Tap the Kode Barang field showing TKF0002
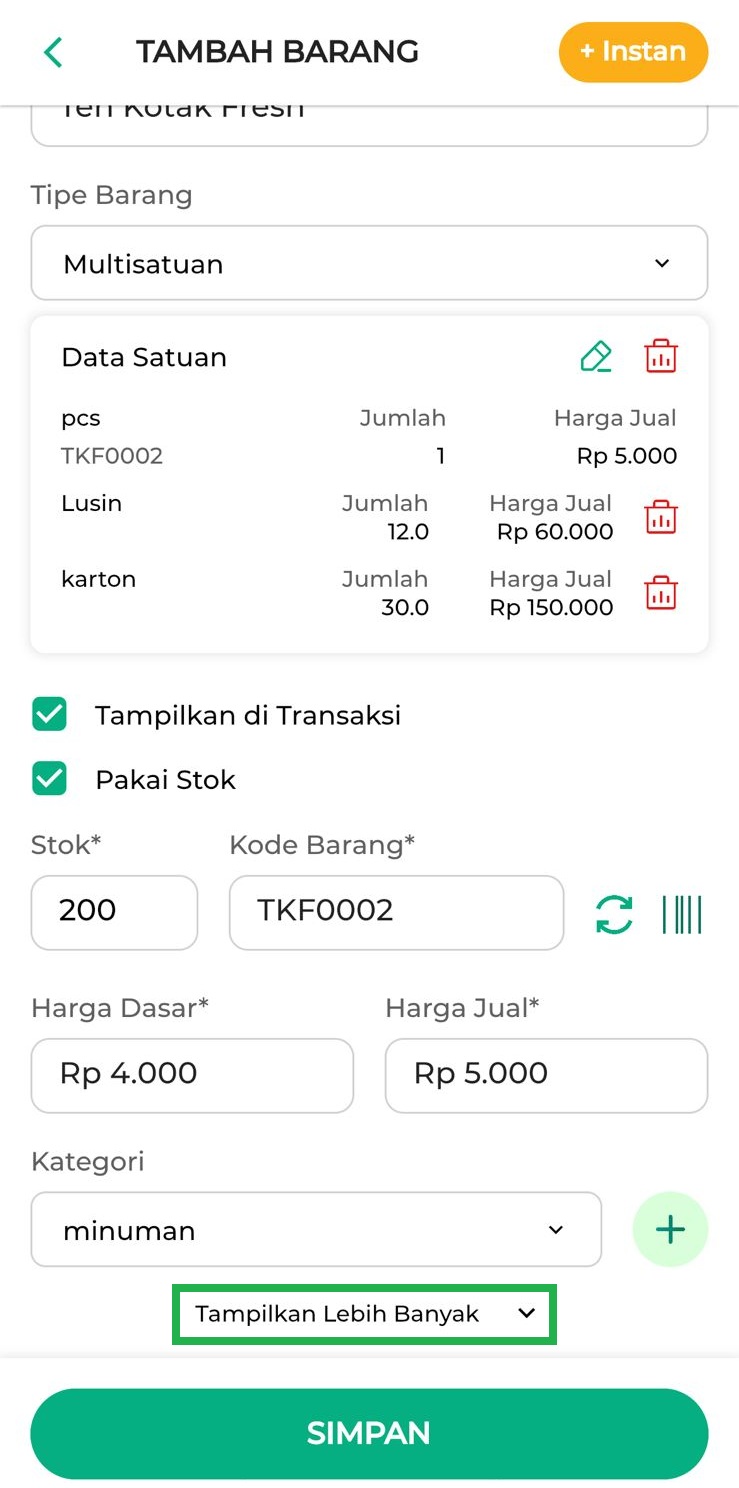739x1488 pixels. pyautogui.click(x=396, y=912)
